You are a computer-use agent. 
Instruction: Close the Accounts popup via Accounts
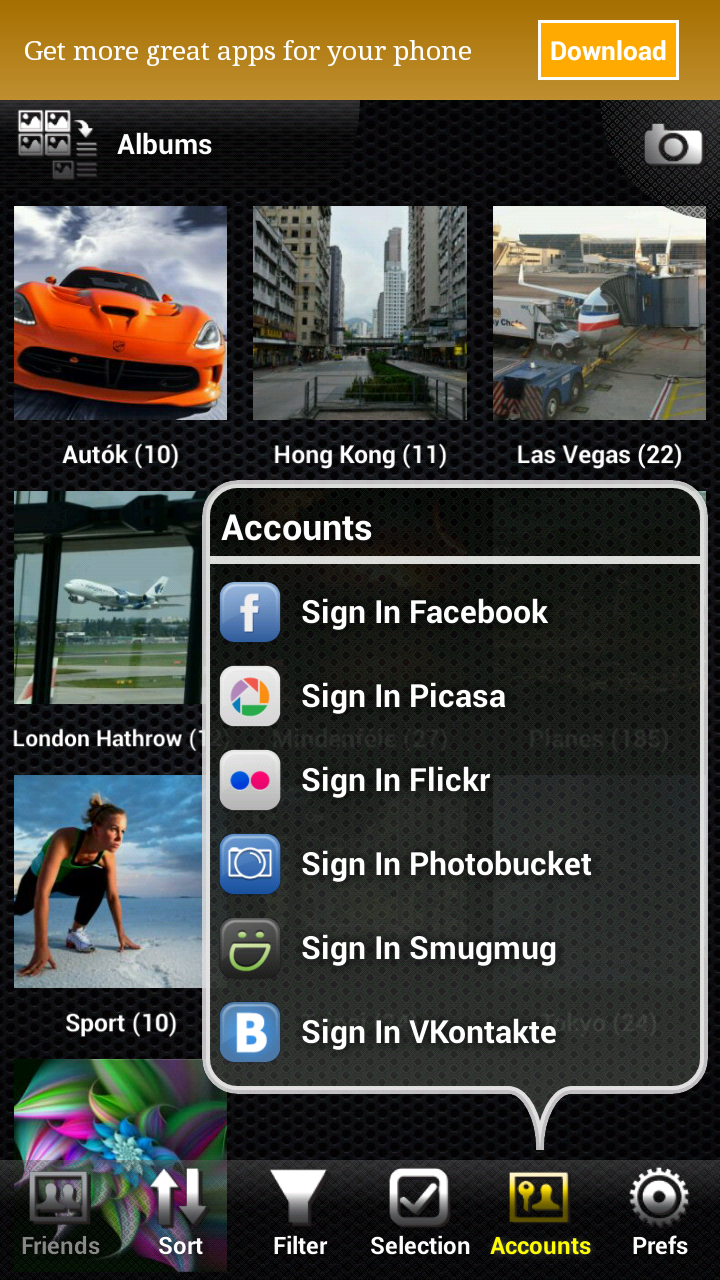click(540, 1214)
